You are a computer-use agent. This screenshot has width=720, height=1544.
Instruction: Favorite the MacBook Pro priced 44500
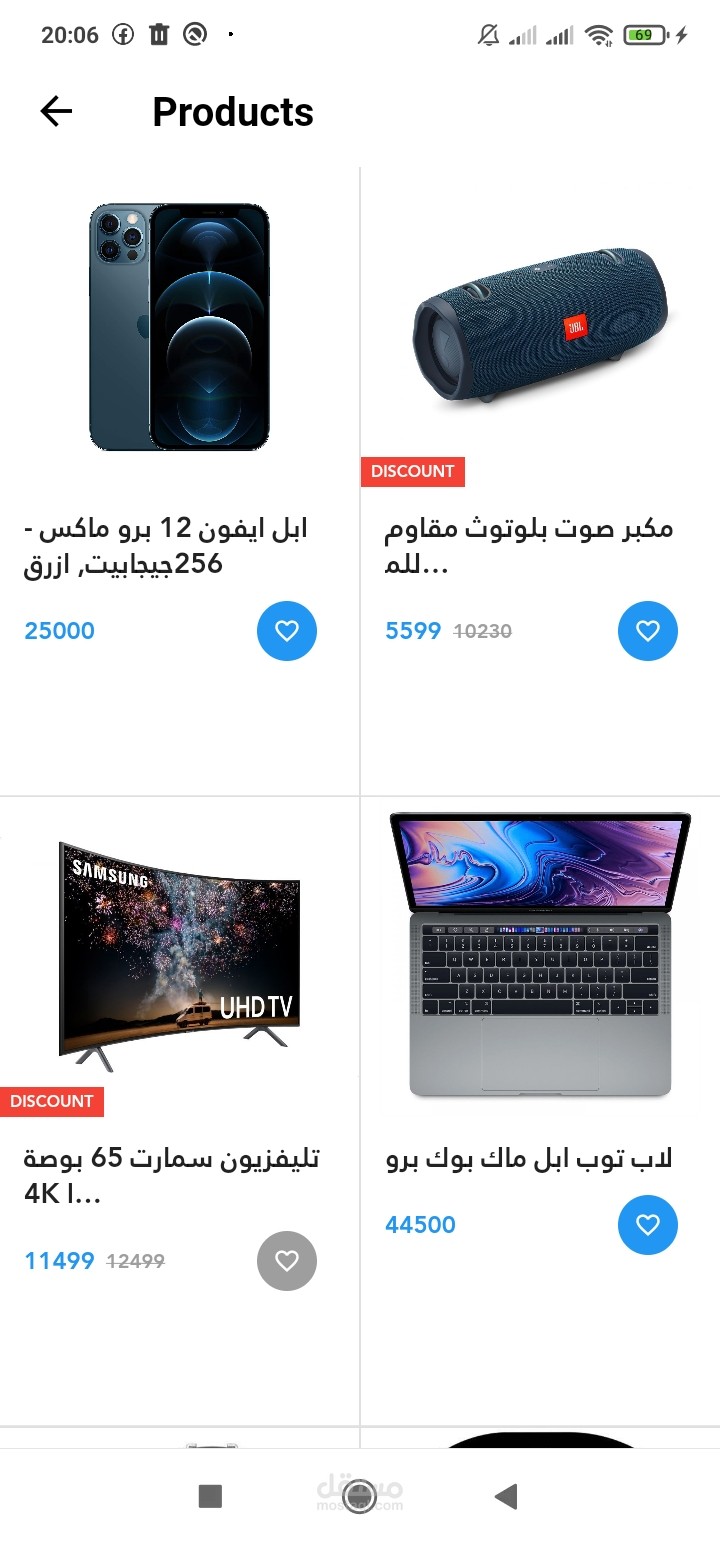tap(648, 1225)
